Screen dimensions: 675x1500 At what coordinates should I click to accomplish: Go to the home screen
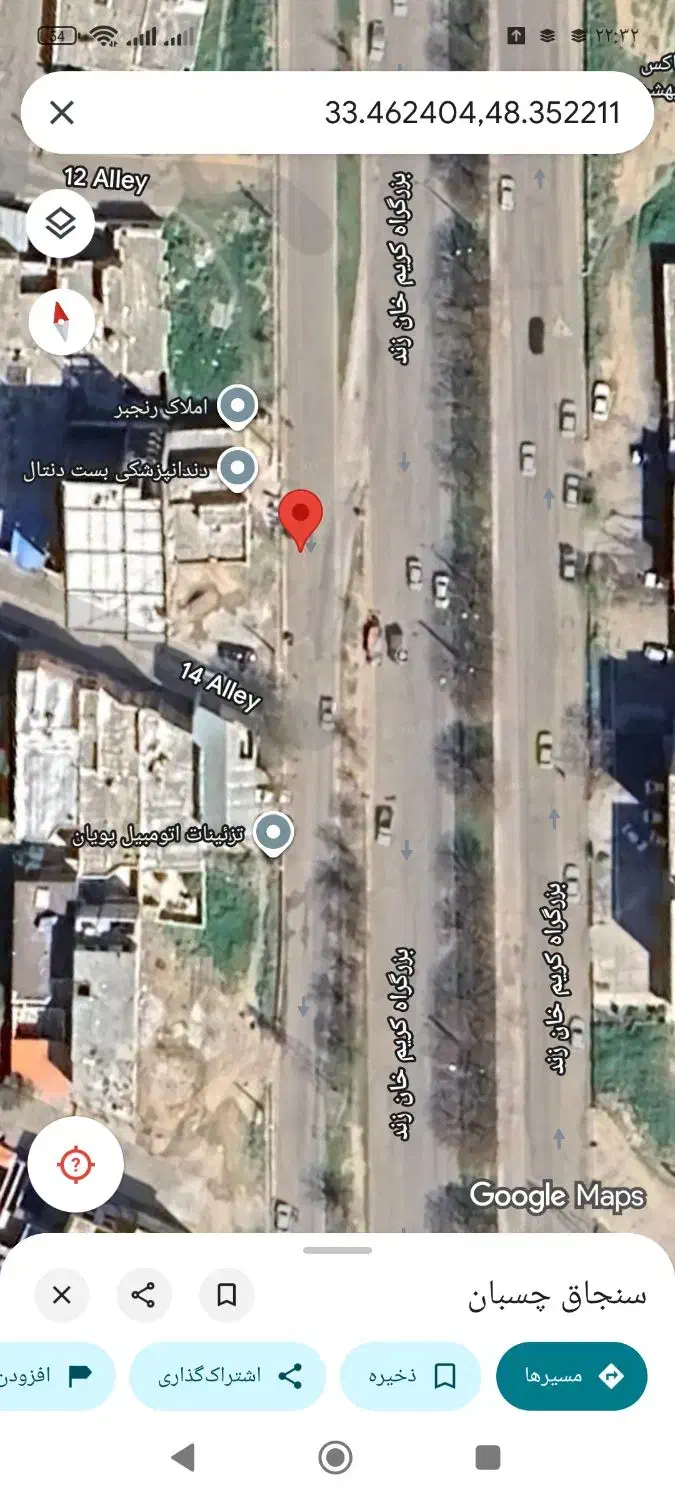click(x=336, y=1457)
